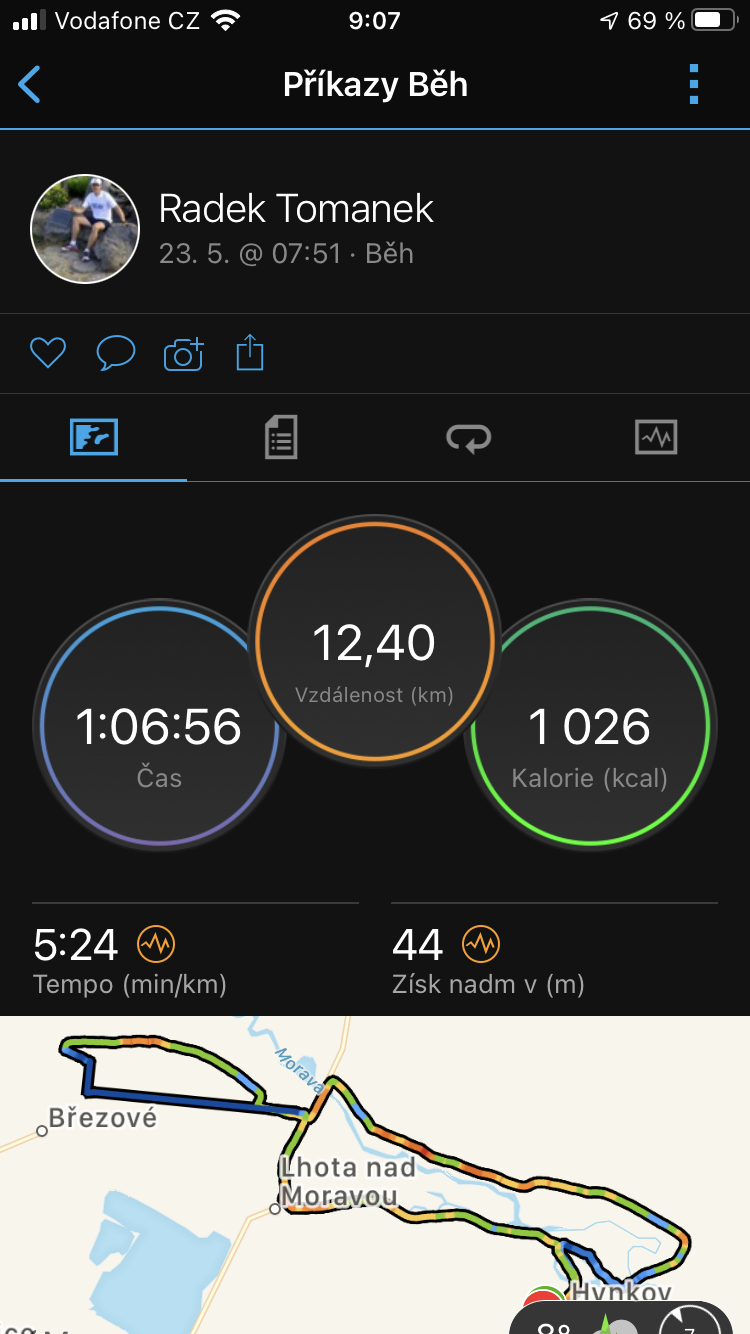Open the running route map
This screenshot has width=750, height=1334.
point(375,1175)
